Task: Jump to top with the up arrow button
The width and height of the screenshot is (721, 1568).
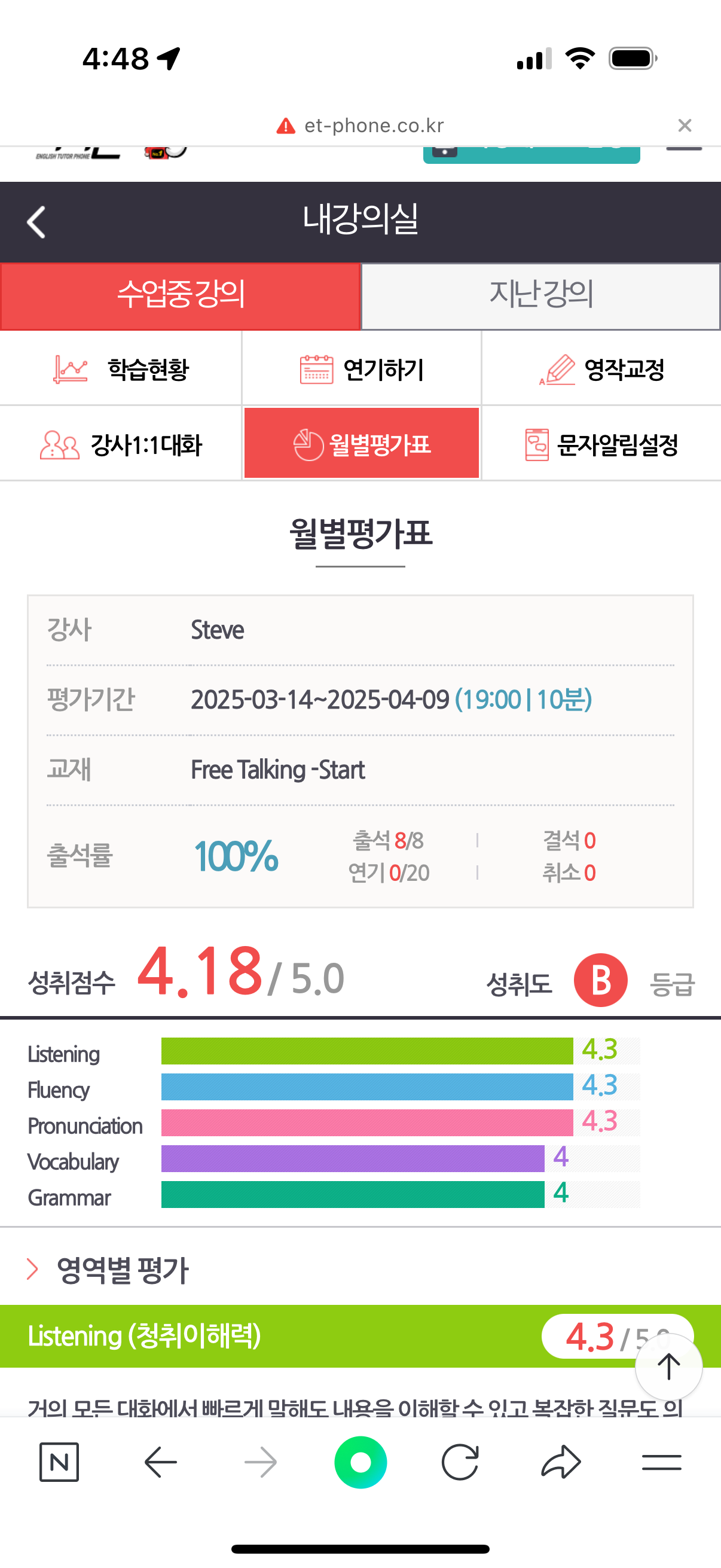Action: pyautogui.click(x=668, y=1366)
